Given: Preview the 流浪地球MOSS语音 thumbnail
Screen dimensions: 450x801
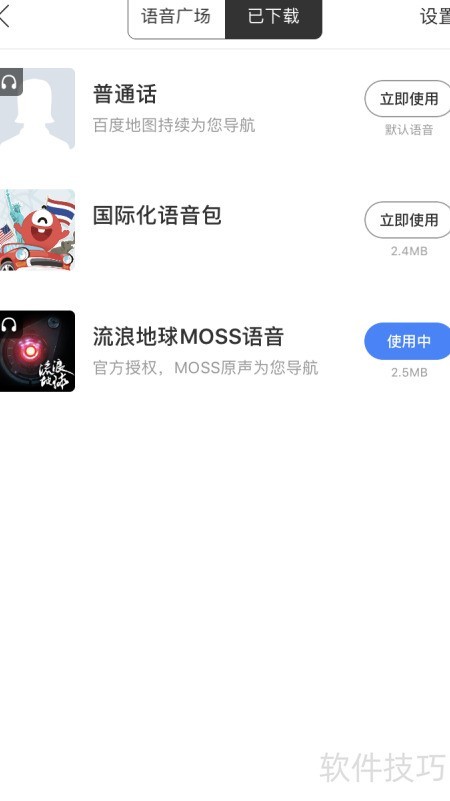Looking at the screenshot, I should (37, 351).
